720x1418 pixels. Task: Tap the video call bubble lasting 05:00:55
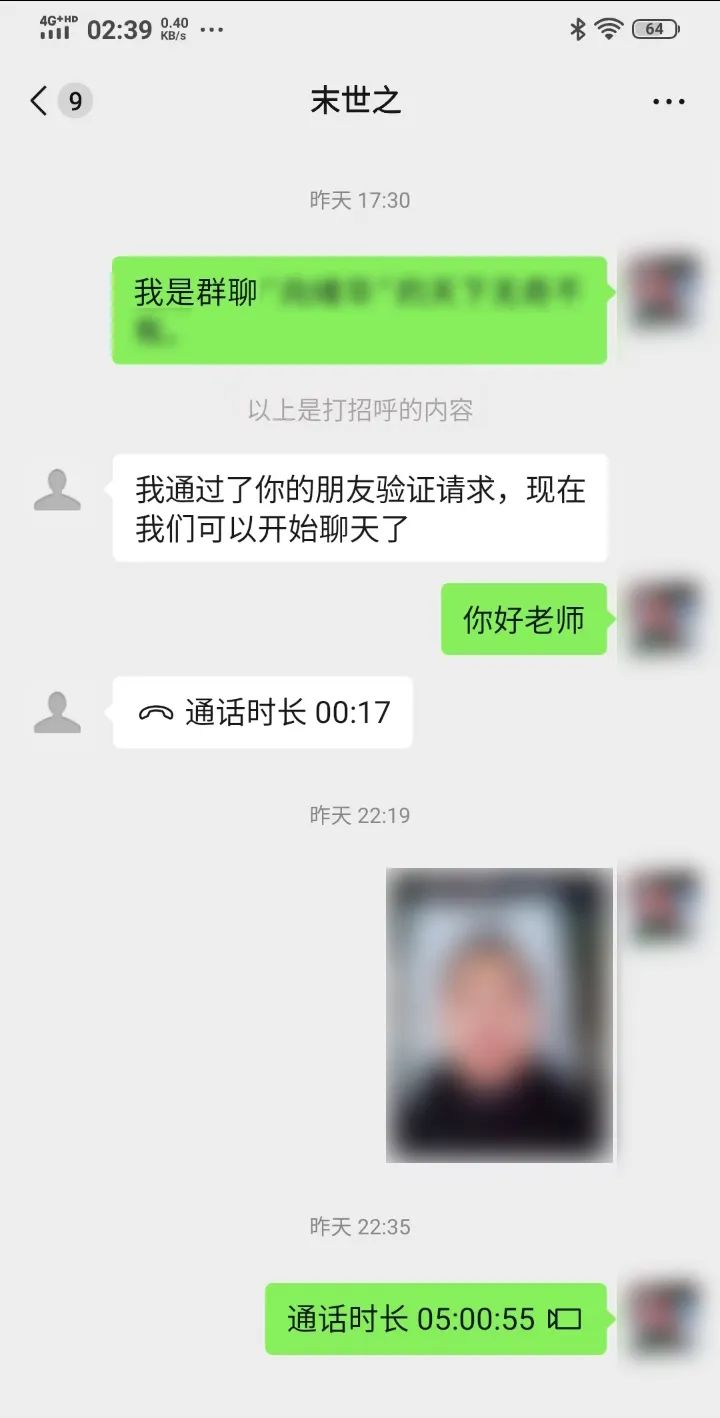coord(435,1319)
